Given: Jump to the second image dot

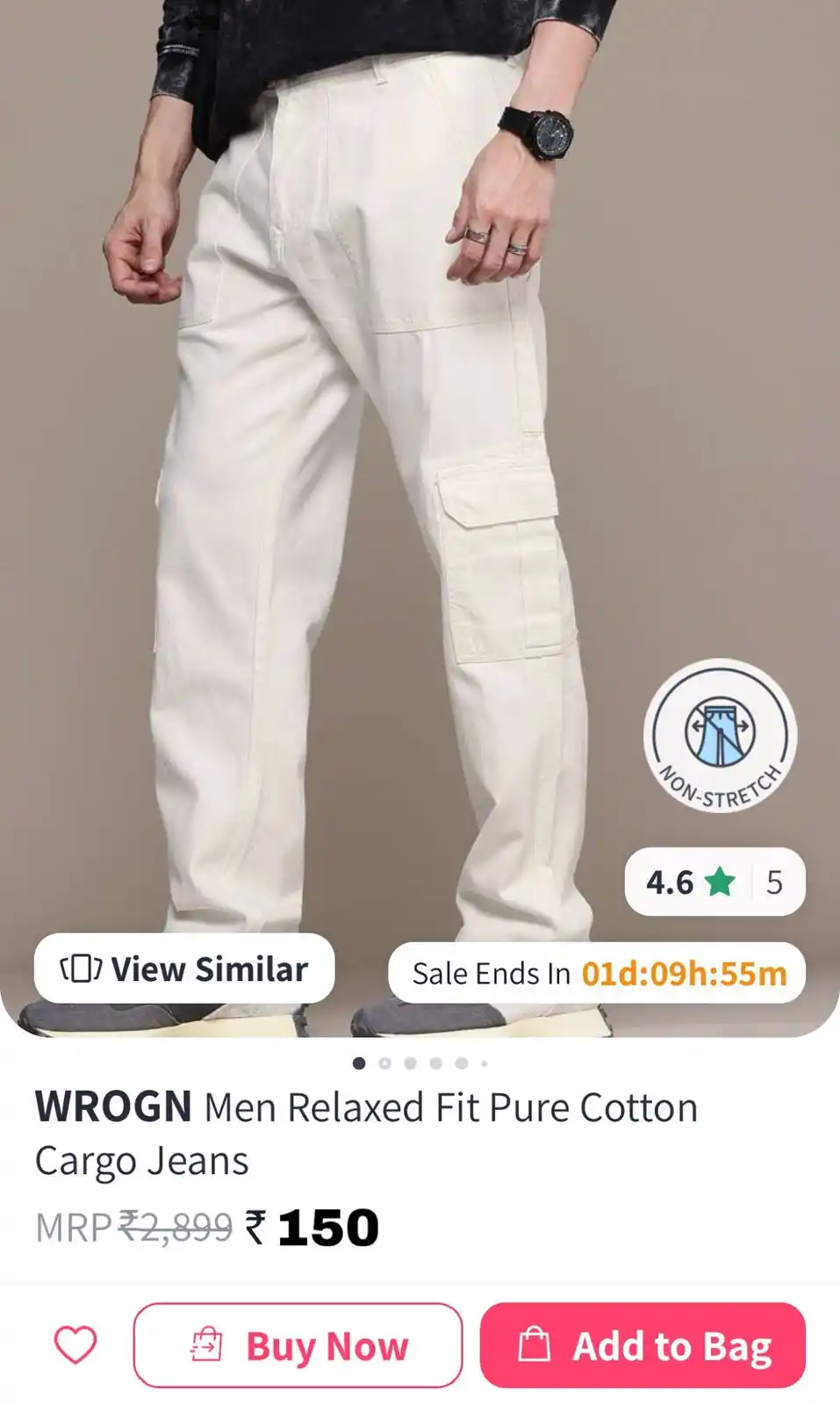Looking at the screenshot, I should (x=384, y=1063).
